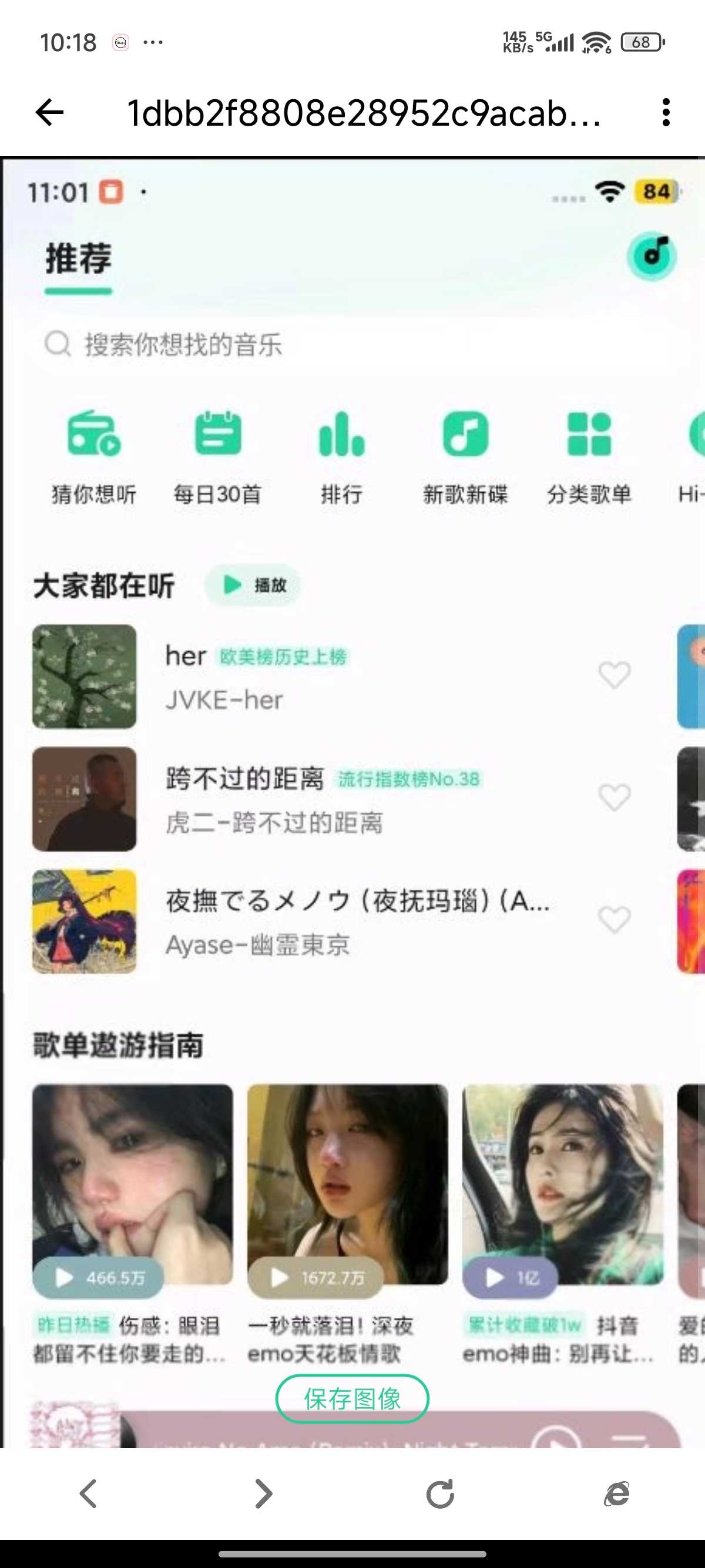
Task: Navigate forward using the bottom toolbar arrow
Action: pyautogui.click(x=264, y=1494)
